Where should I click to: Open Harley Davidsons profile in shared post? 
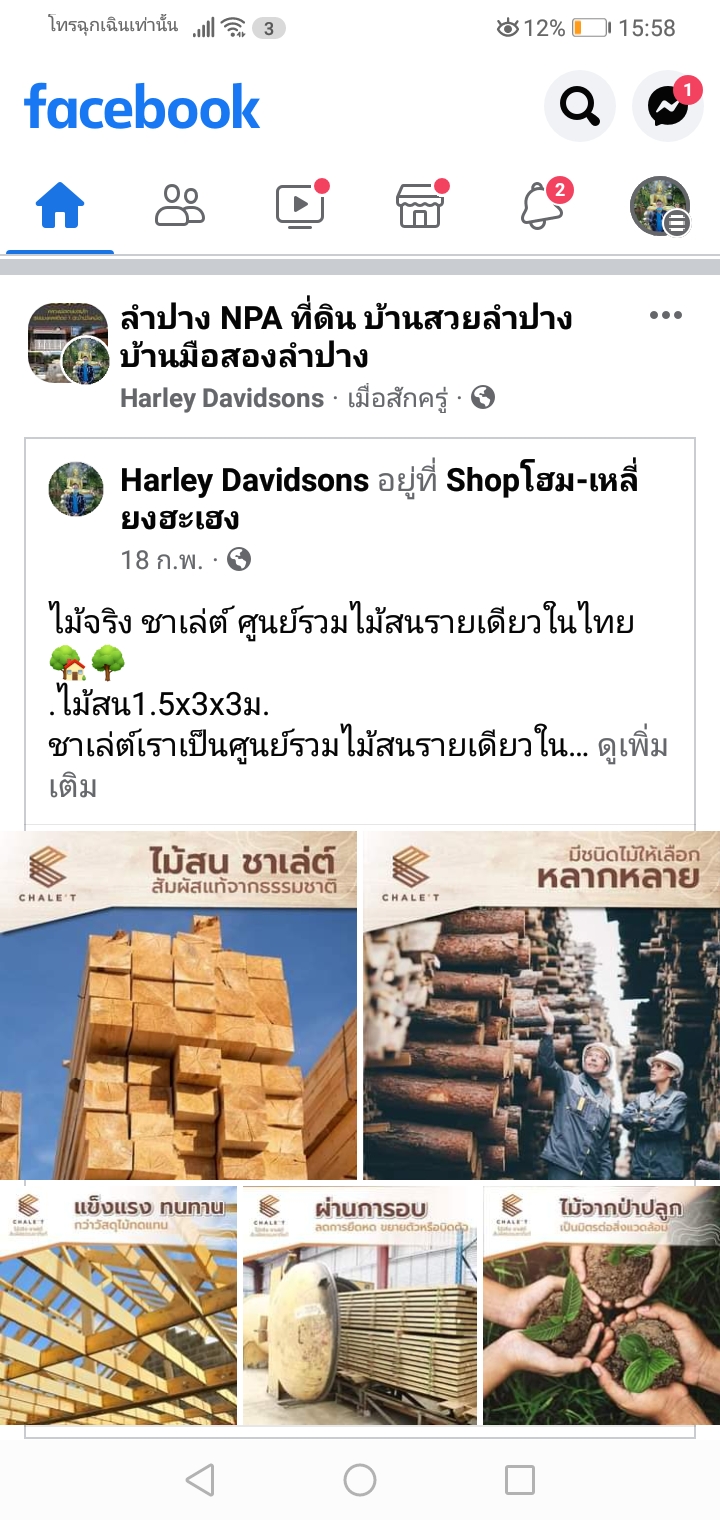click(244, 481)
